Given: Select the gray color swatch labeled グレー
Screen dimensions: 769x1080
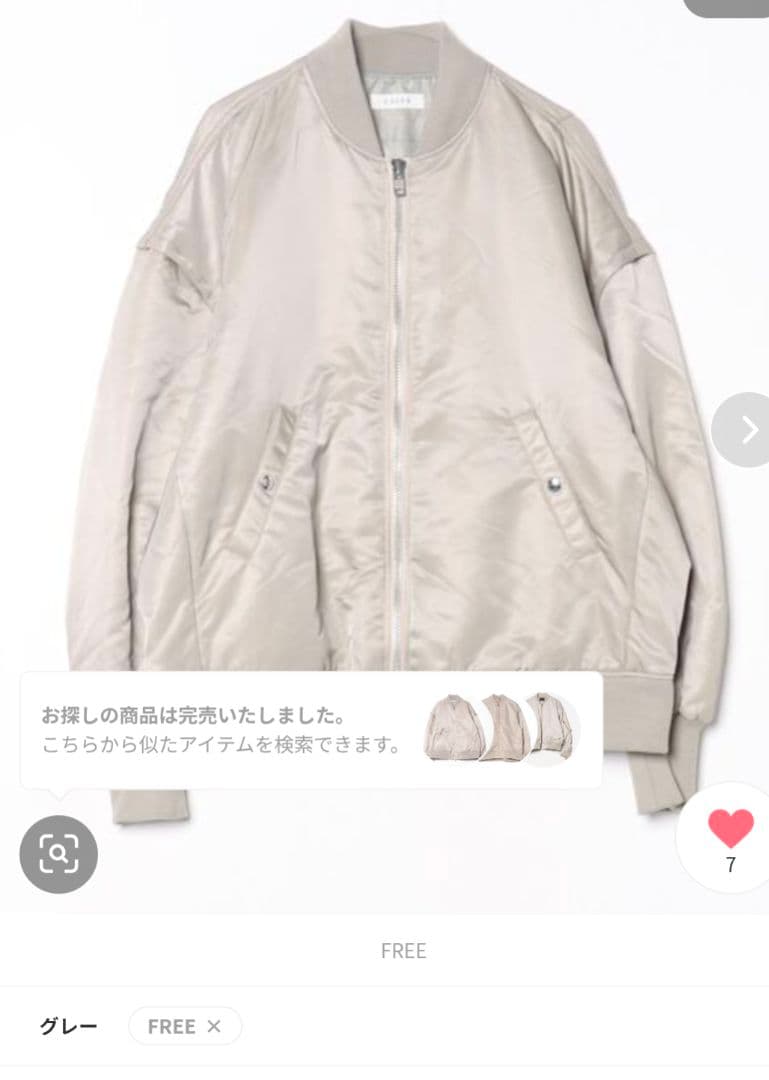Looking at the screenshot, I should coord(66,1026).
